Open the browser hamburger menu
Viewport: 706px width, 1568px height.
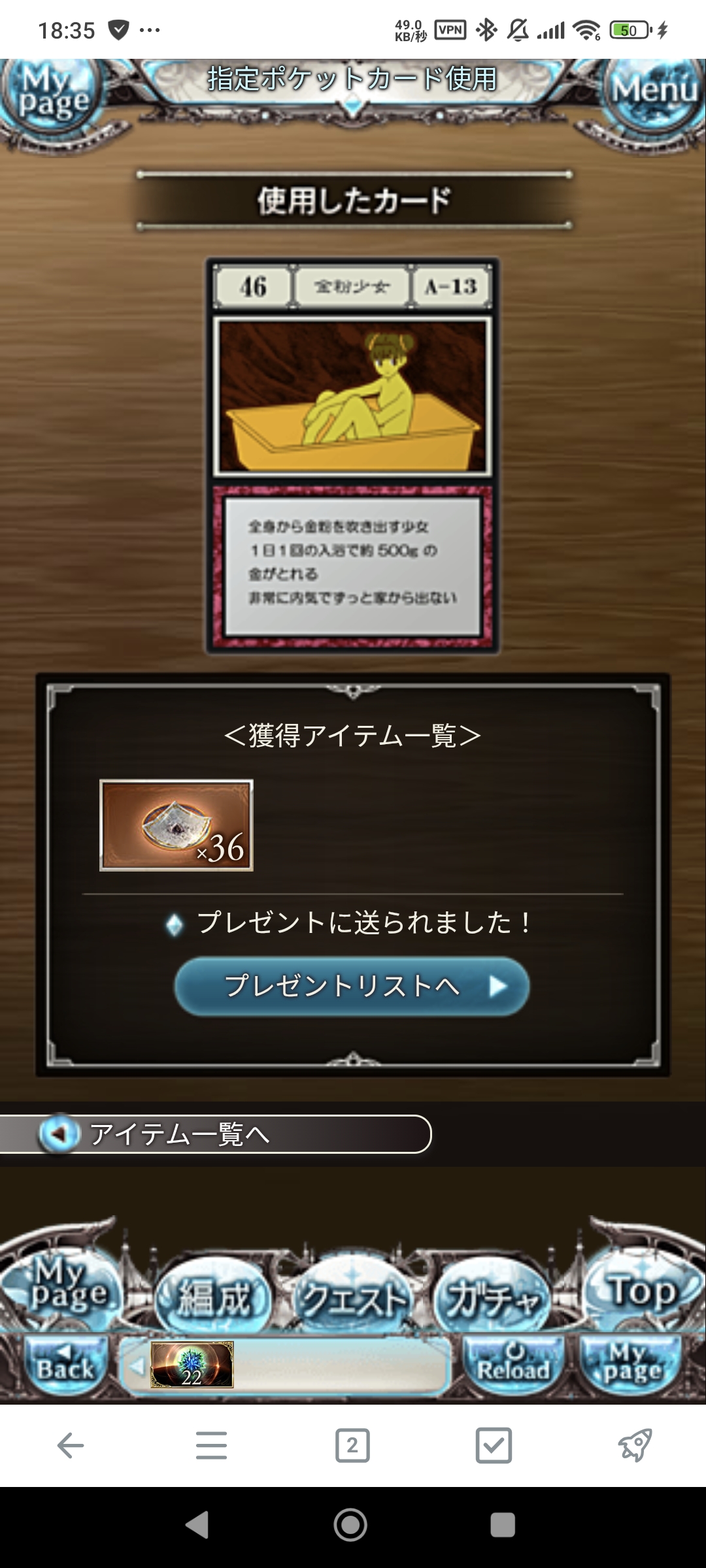coord(211,1446)
